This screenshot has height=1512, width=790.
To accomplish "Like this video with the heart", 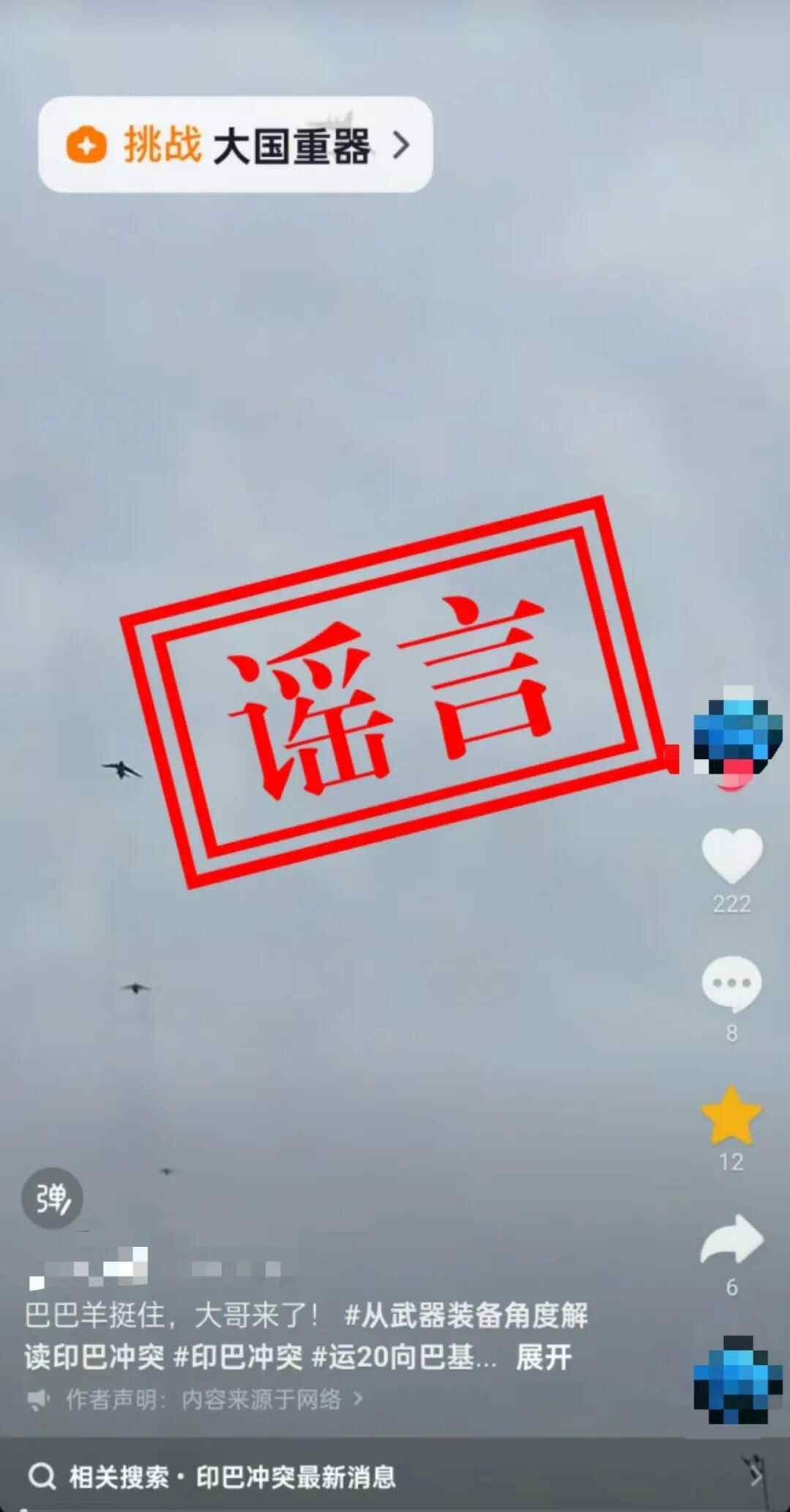I will [x=731, y=856].
